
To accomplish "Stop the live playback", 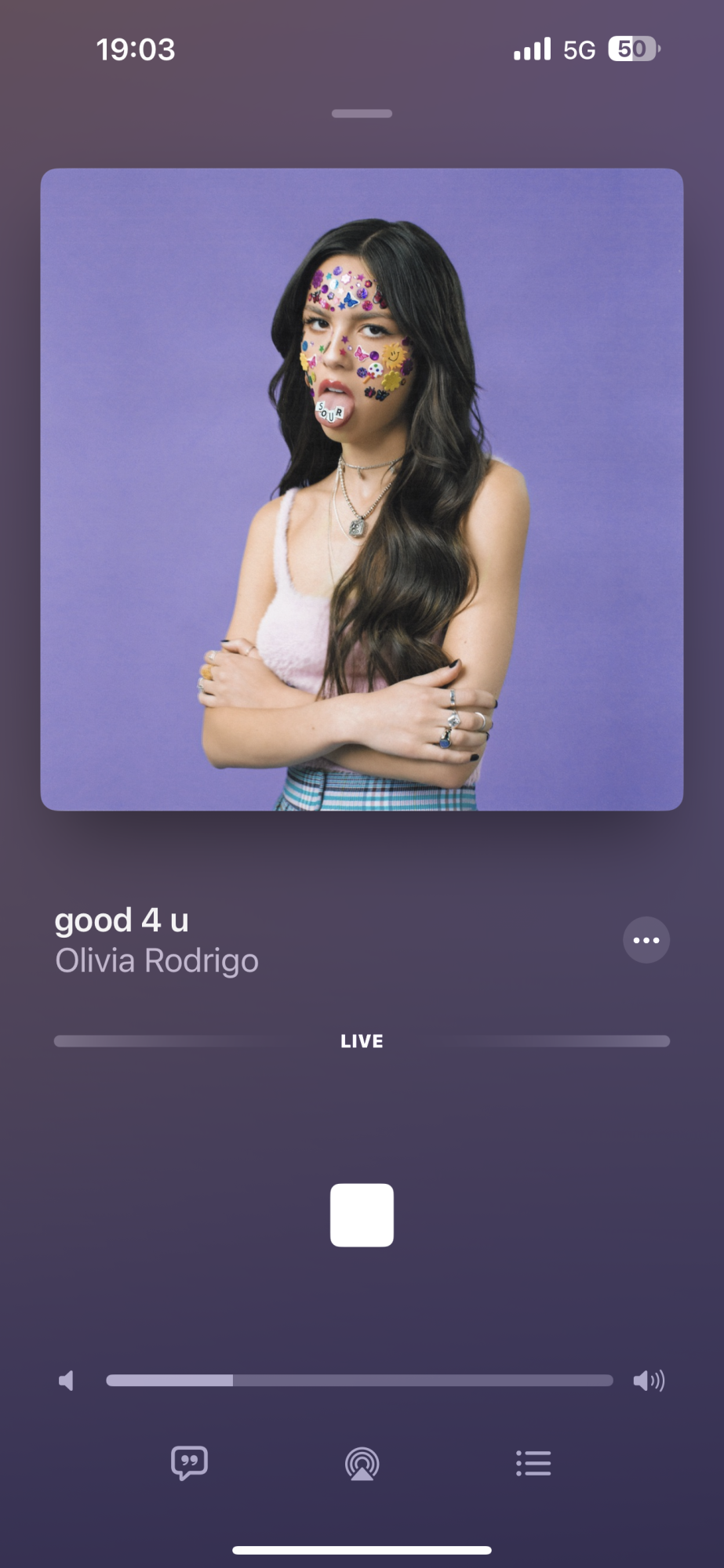I will pyautogui.click(x=362, y=1214).
